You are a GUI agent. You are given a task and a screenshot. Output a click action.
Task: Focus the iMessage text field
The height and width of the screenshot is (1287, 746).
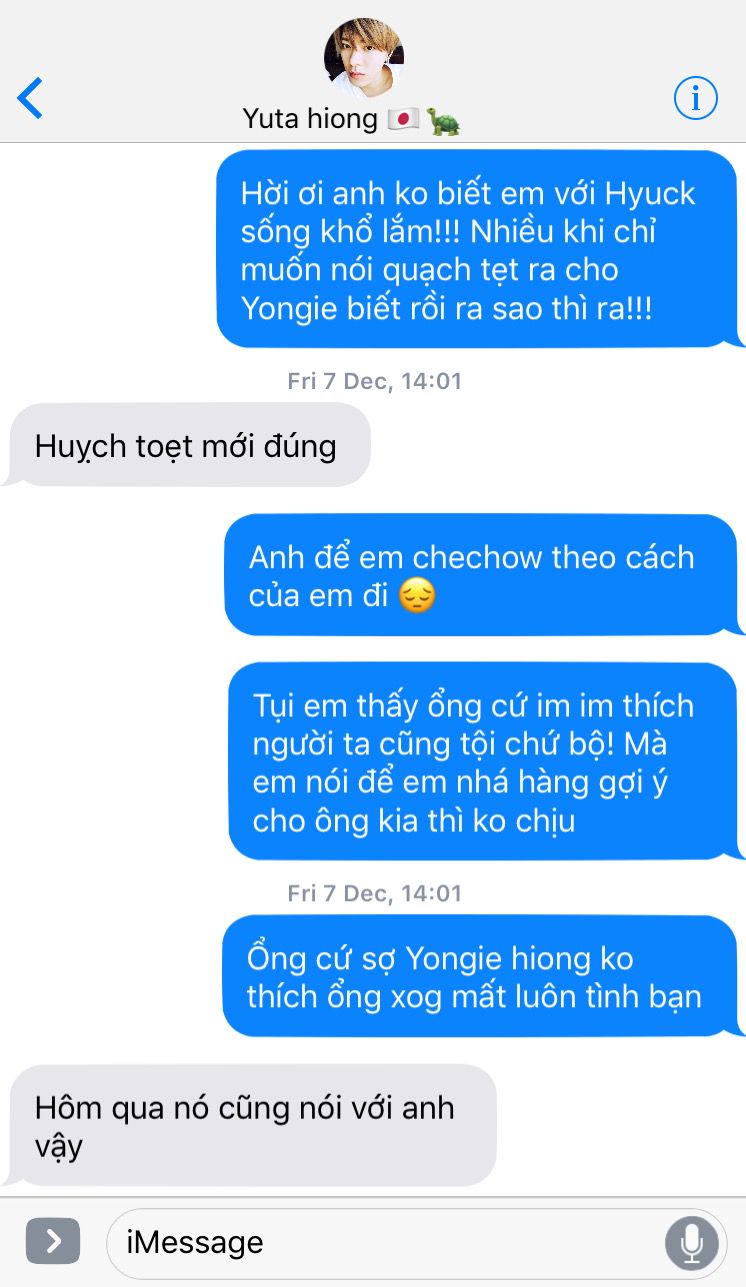(x=380, y=1242)
